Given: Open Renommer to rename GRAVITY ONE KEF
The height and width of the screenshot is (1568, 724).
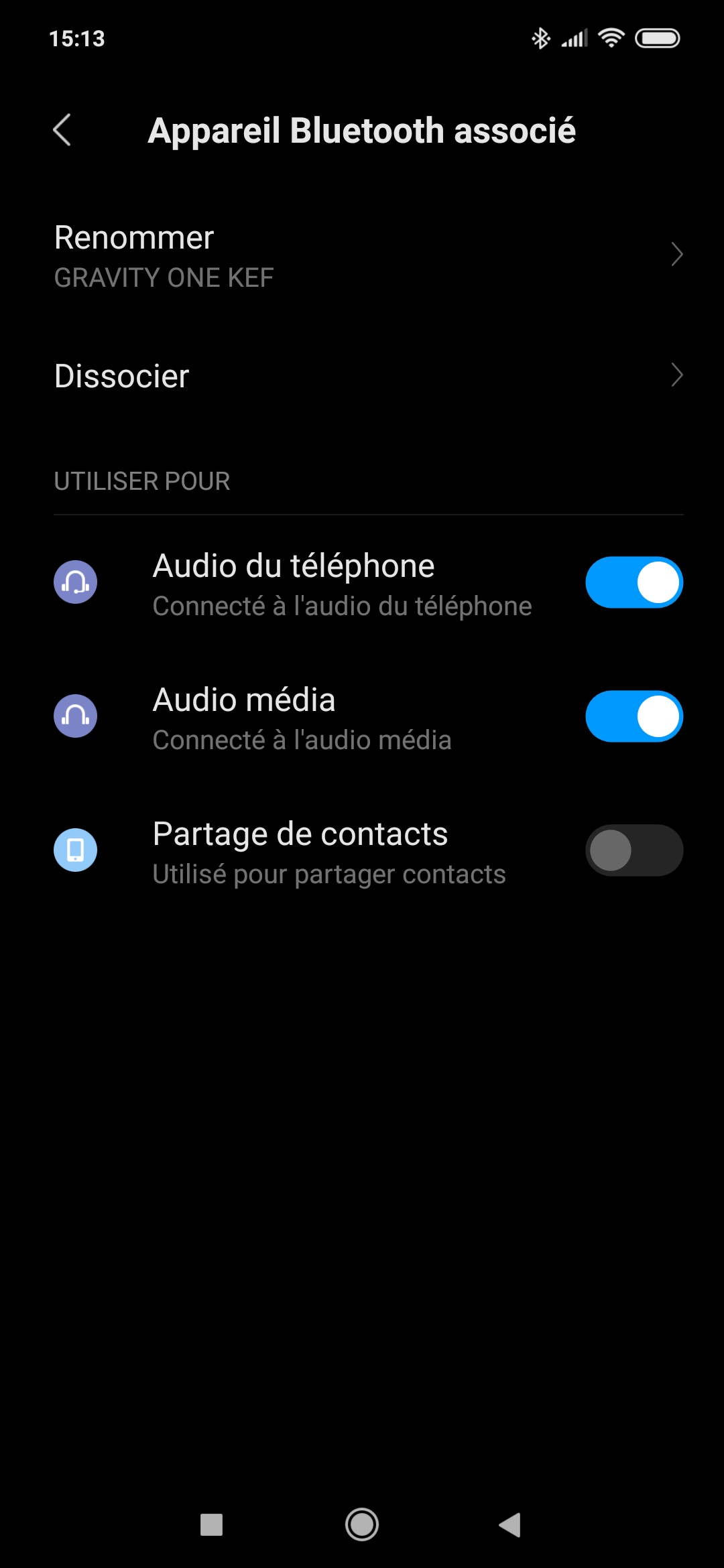Looking at the screenshot, I should coord(362,256).
